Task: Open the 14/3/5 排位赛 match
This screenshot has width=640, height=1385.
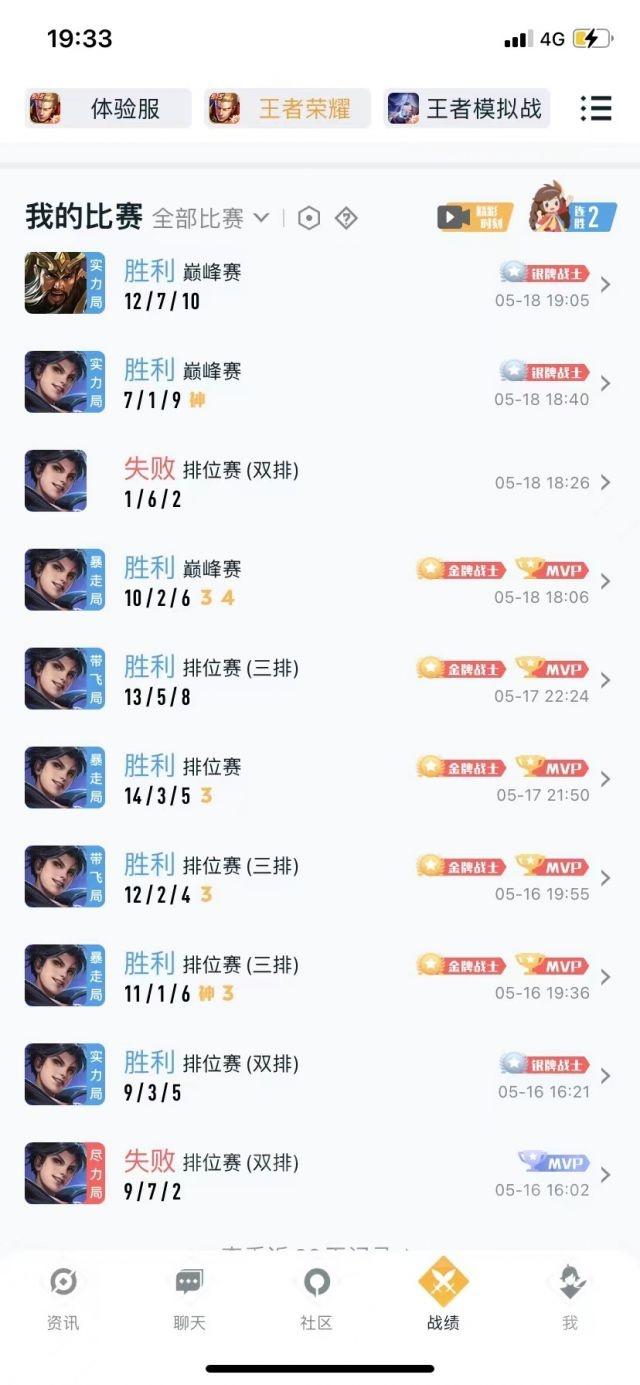Action: [x=320, y=779]
